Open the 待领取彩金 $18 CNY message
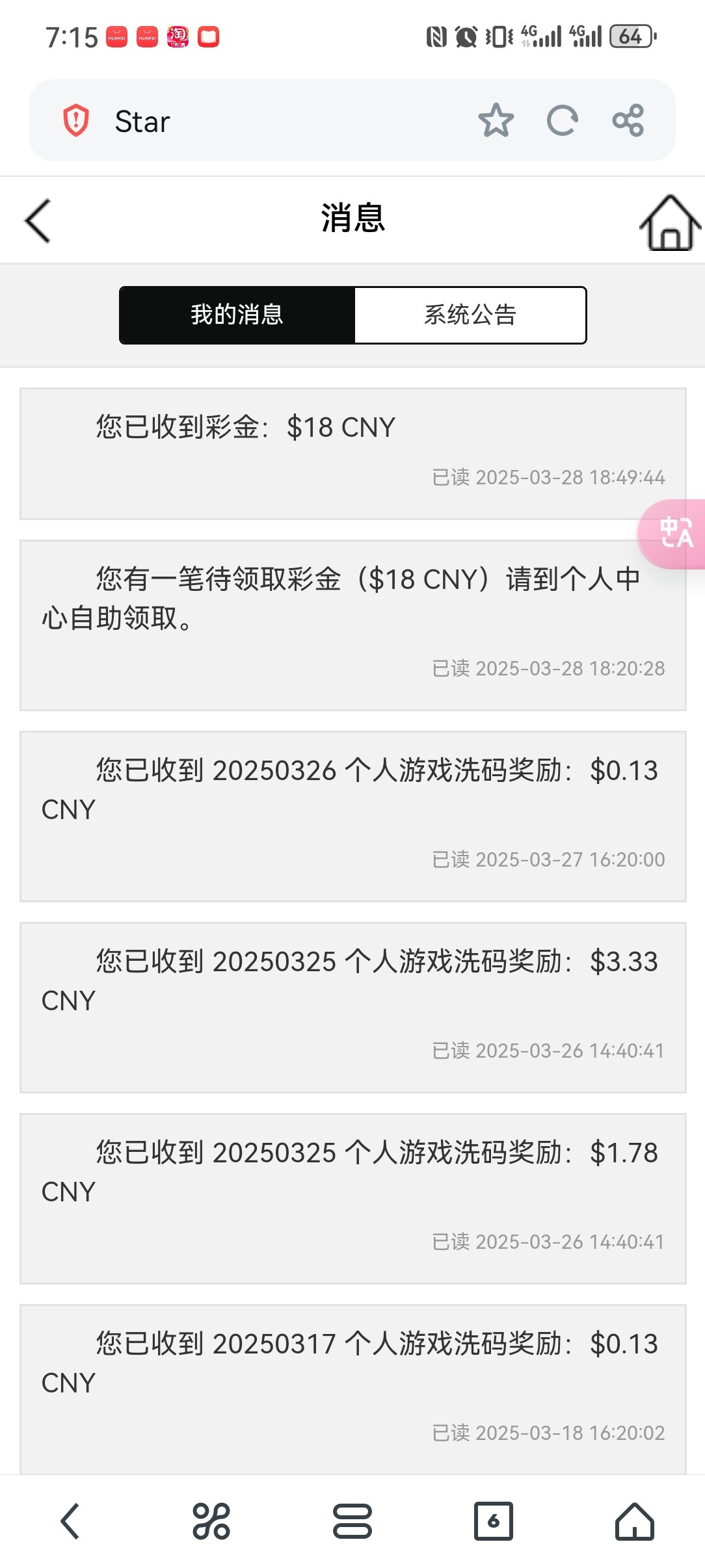The height and width of the screenshot is (1568, 705). (x=353, y=625)
